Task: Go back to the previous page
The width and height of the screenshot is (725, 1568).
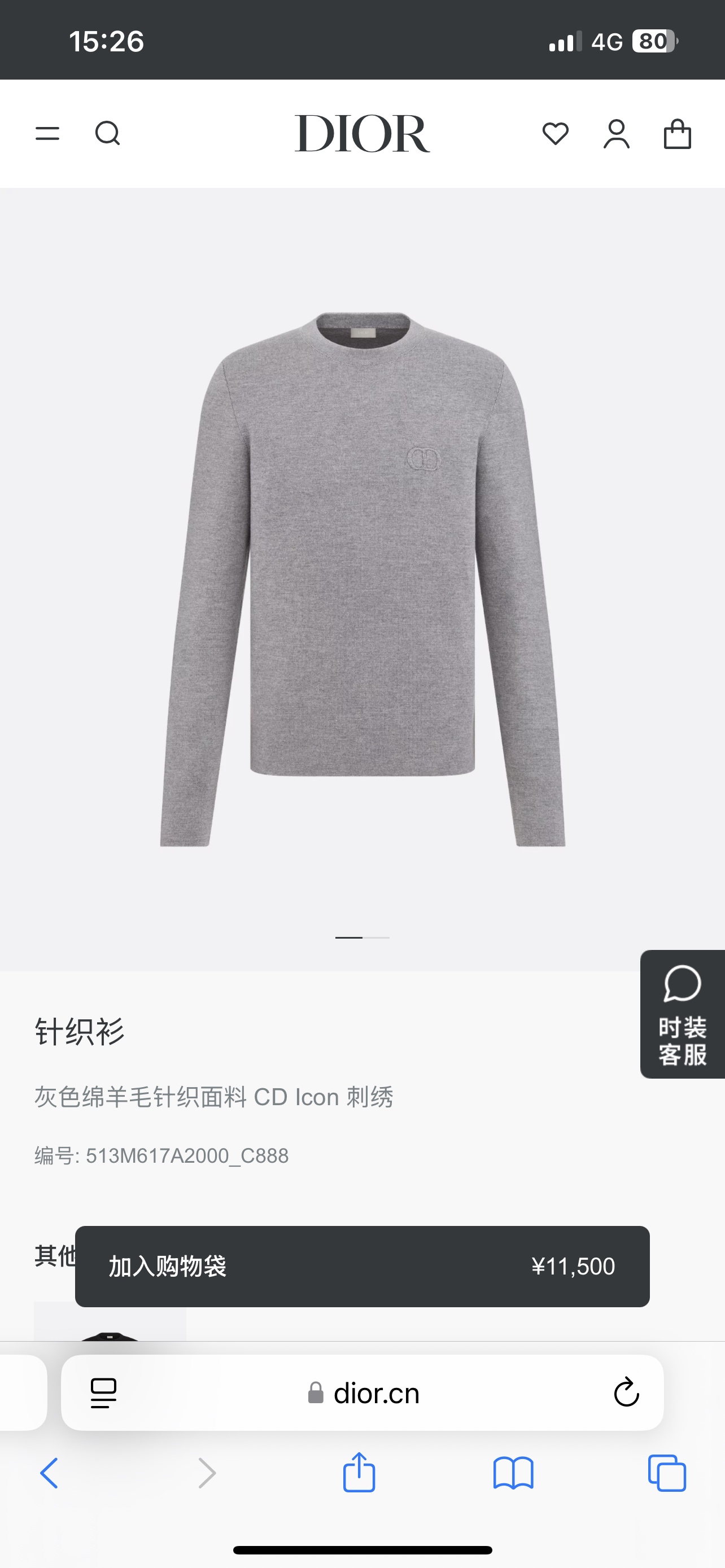Action: pyautogui.click(x=49, y=1474)
